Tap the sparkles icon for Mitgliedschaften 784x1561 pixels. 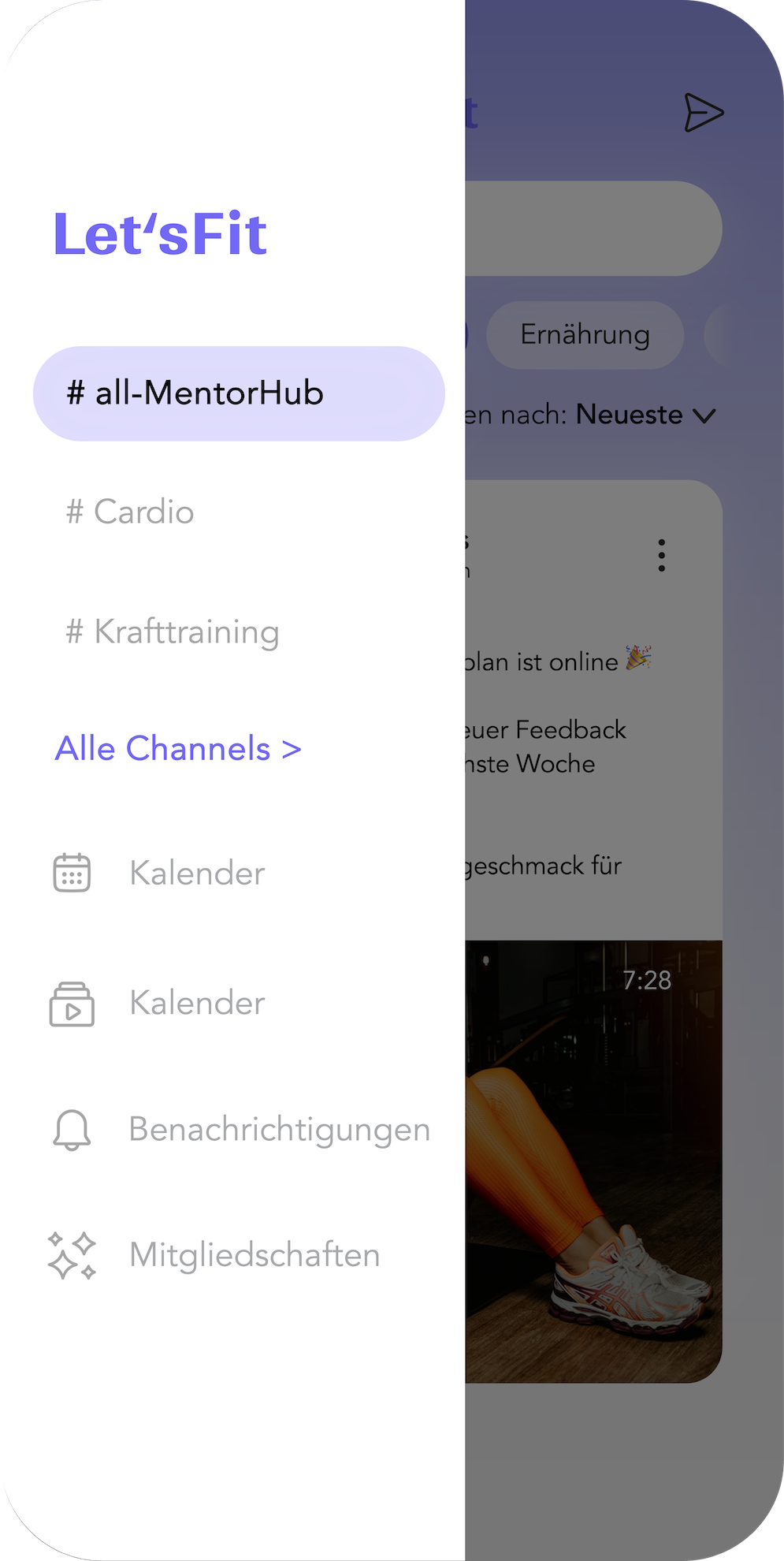point(72,1254)
